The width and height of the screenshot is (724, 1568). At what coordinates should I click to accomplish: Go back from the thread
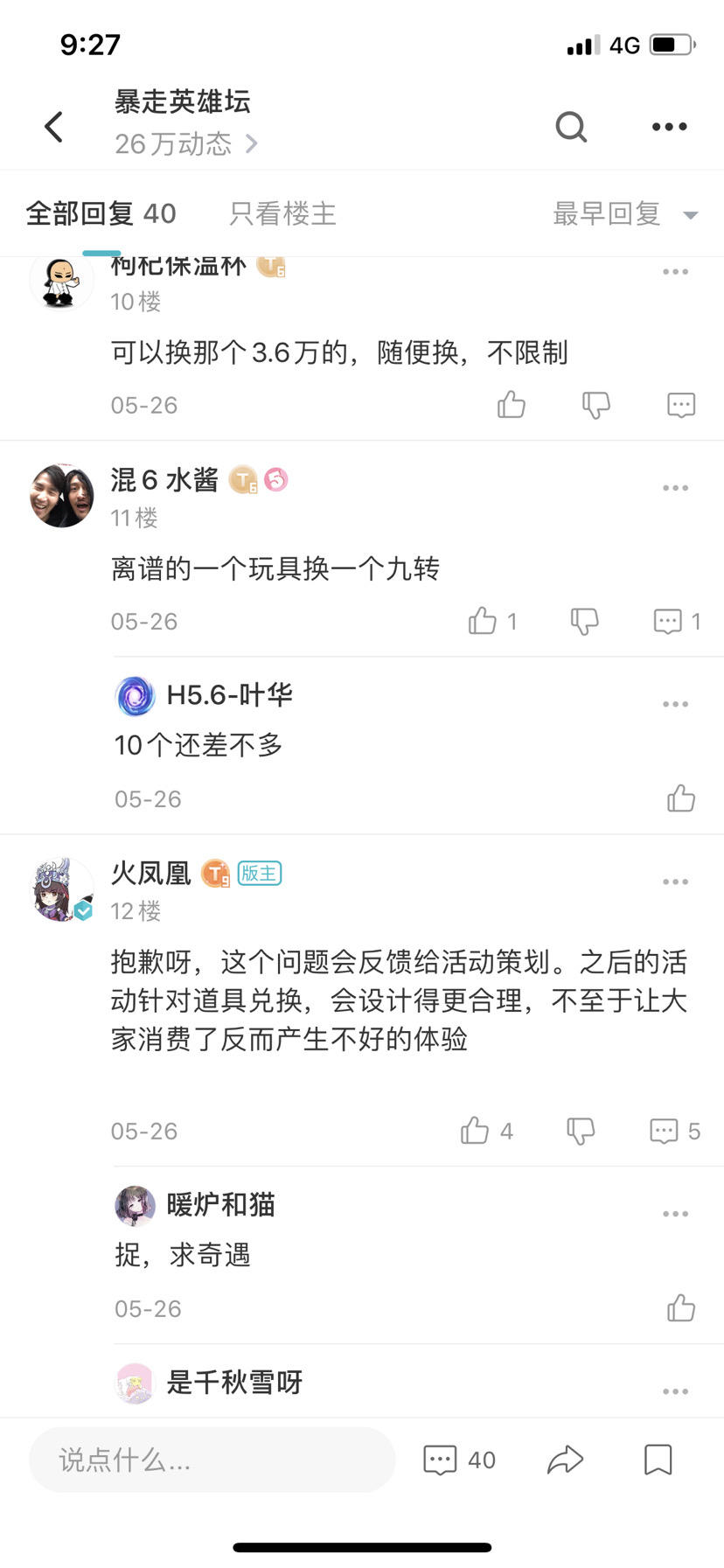[x=54, y=127]
